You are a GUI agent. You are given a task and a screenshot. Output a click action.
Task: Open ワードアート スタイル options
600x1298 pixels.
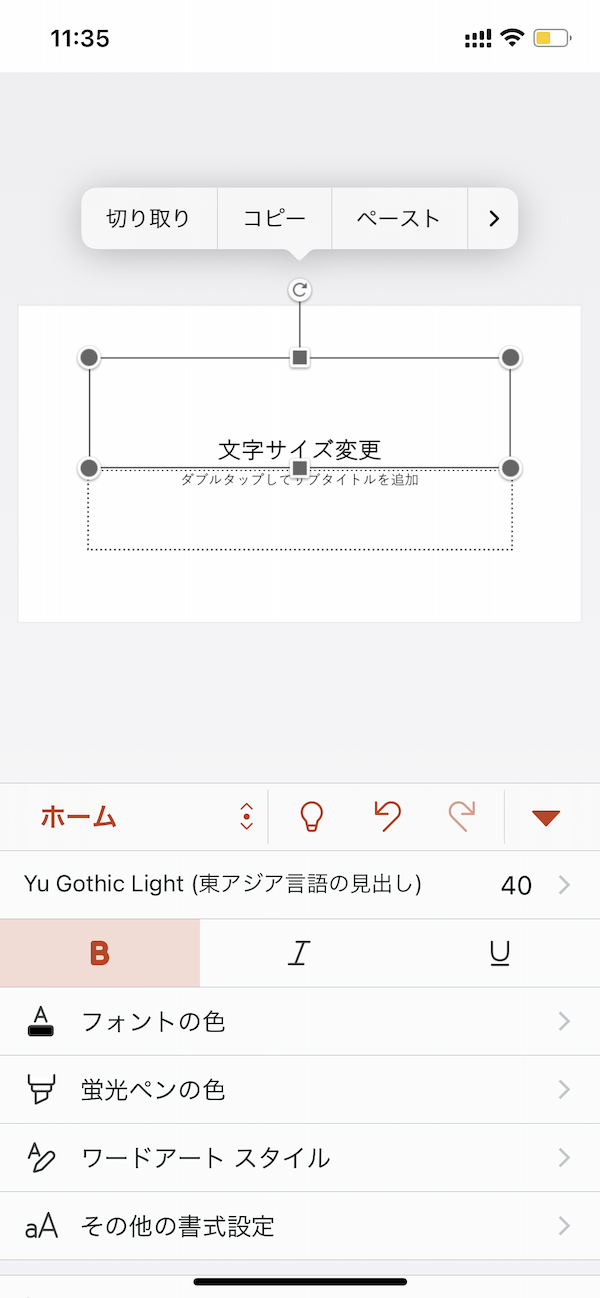(x=300, y=1158)
